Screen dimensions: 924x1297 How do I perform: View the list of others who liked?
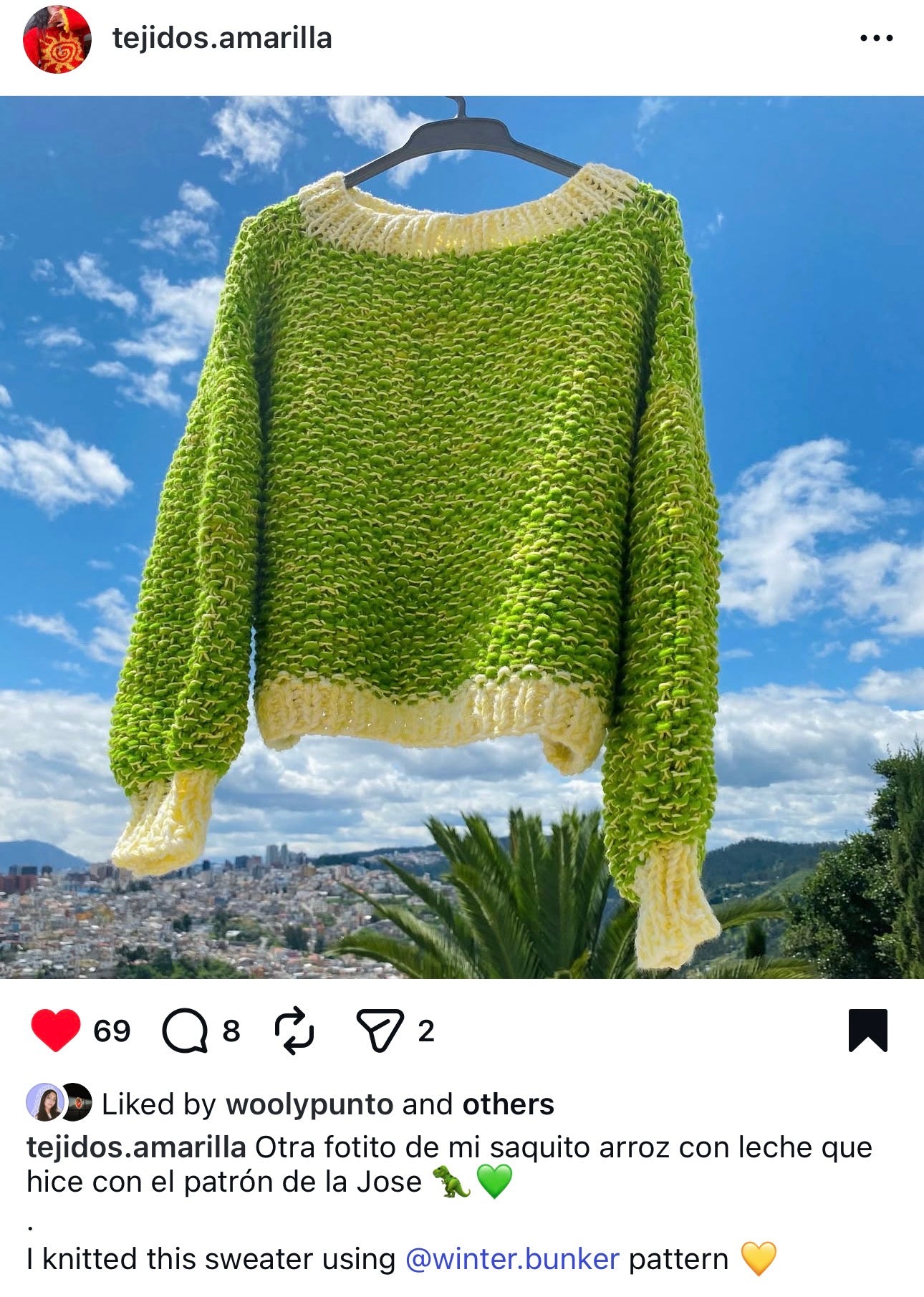(x=508, y=1104)
